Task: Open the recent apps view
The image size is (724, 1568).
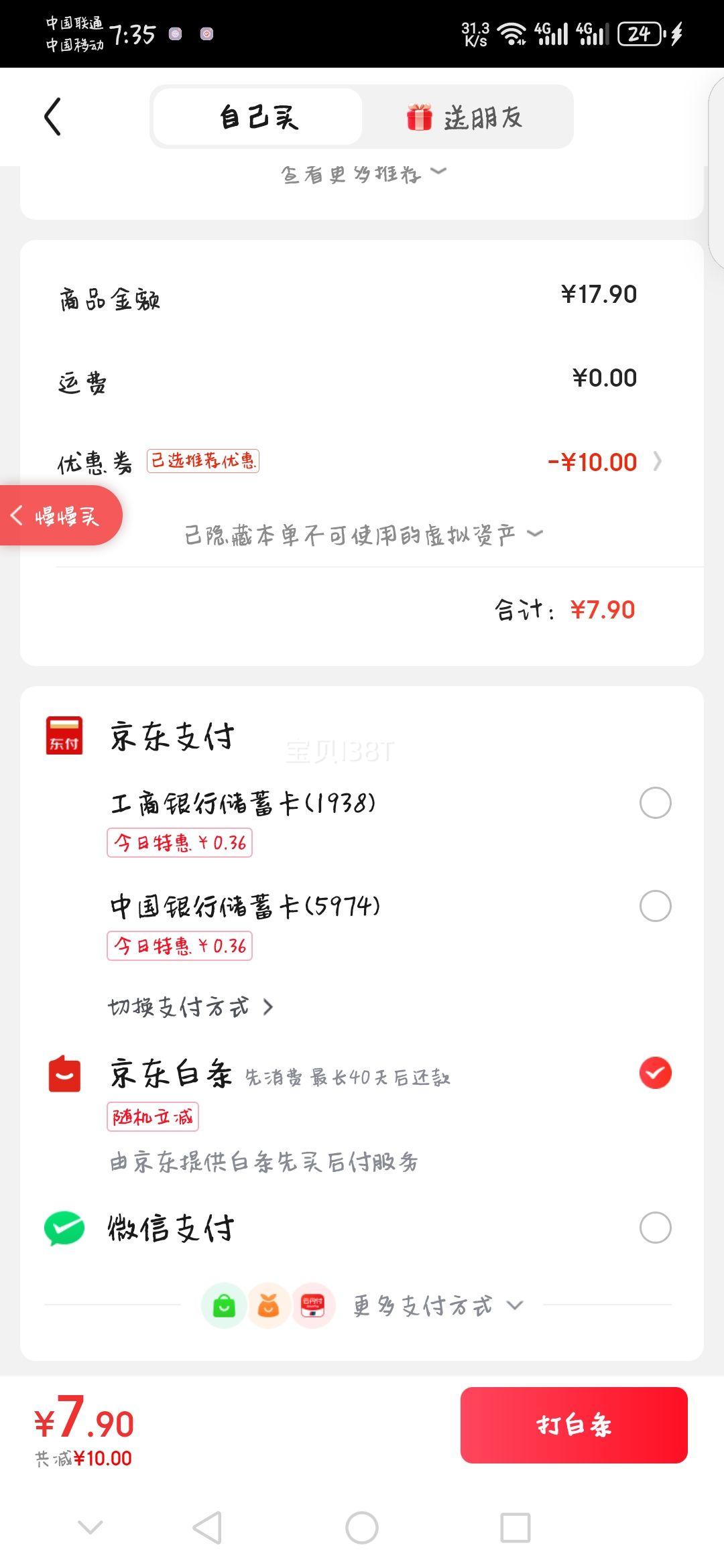Action: pyautogui.click(x=516, y=1528)
